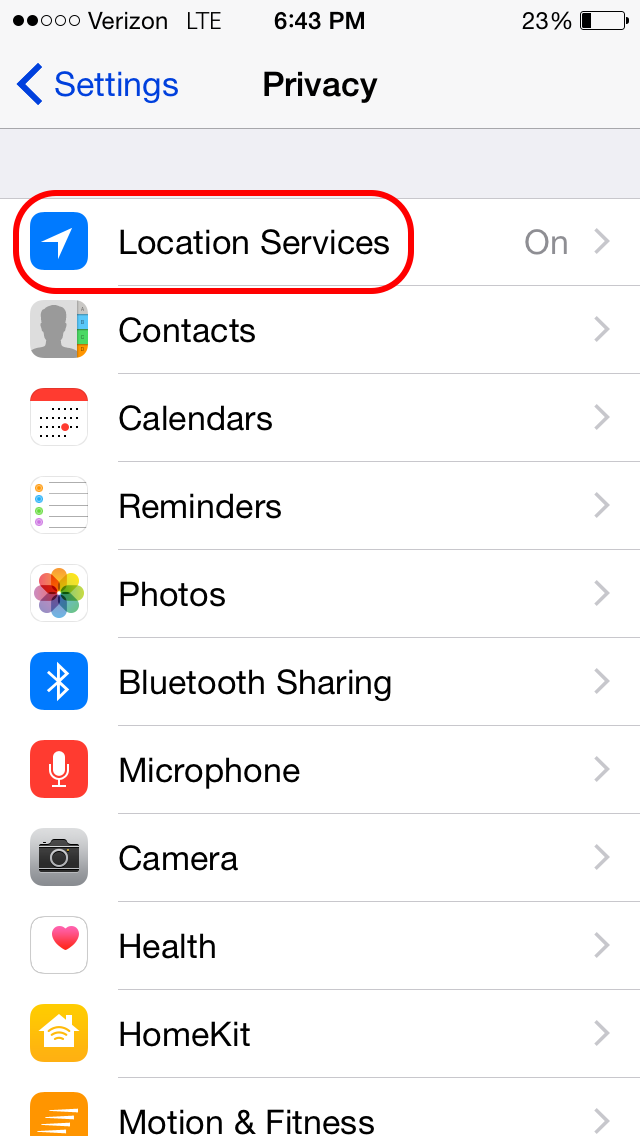The height and width of the screenshot is (1136, 640).
Task: Go back to Settings
Action: pyautogui.click(x=97, y=85)
